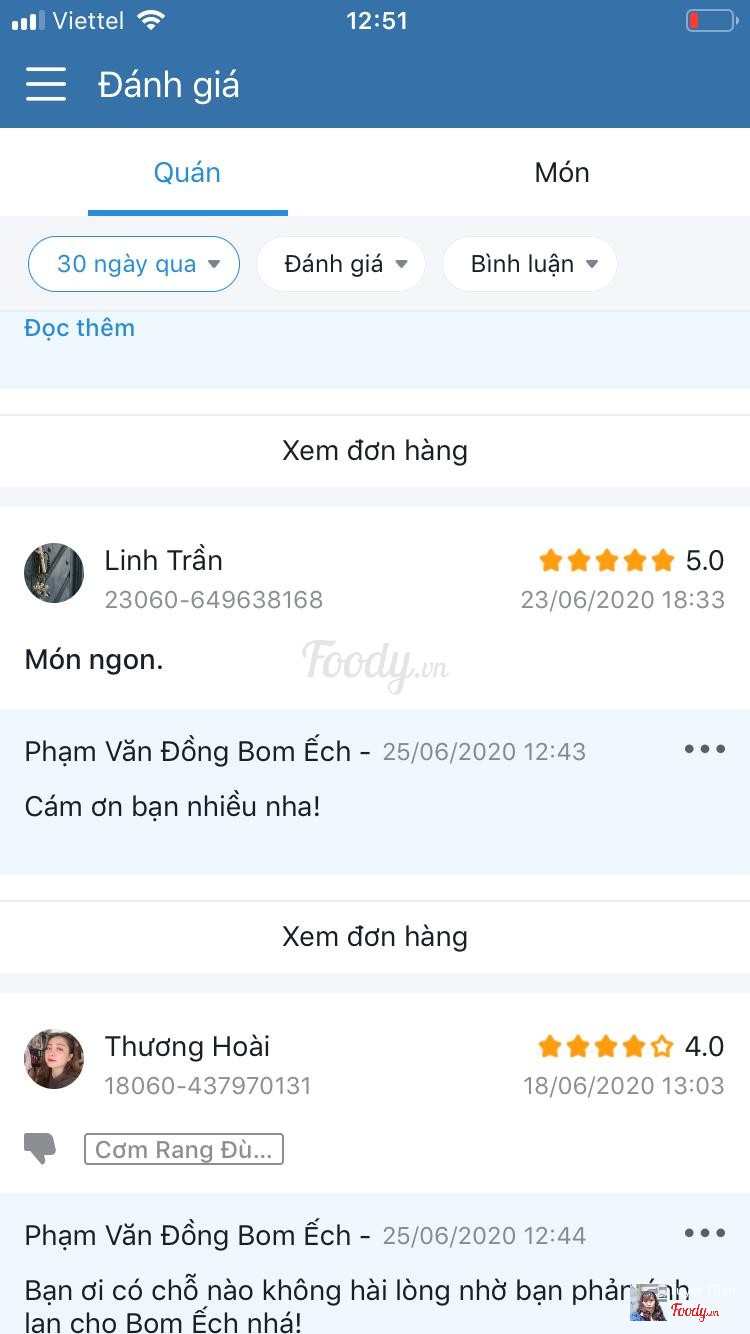Open the Đánh giá filter dropdown
Image resolution: width=750 pixels, height=1334 pixels.
tap(341, 264)
